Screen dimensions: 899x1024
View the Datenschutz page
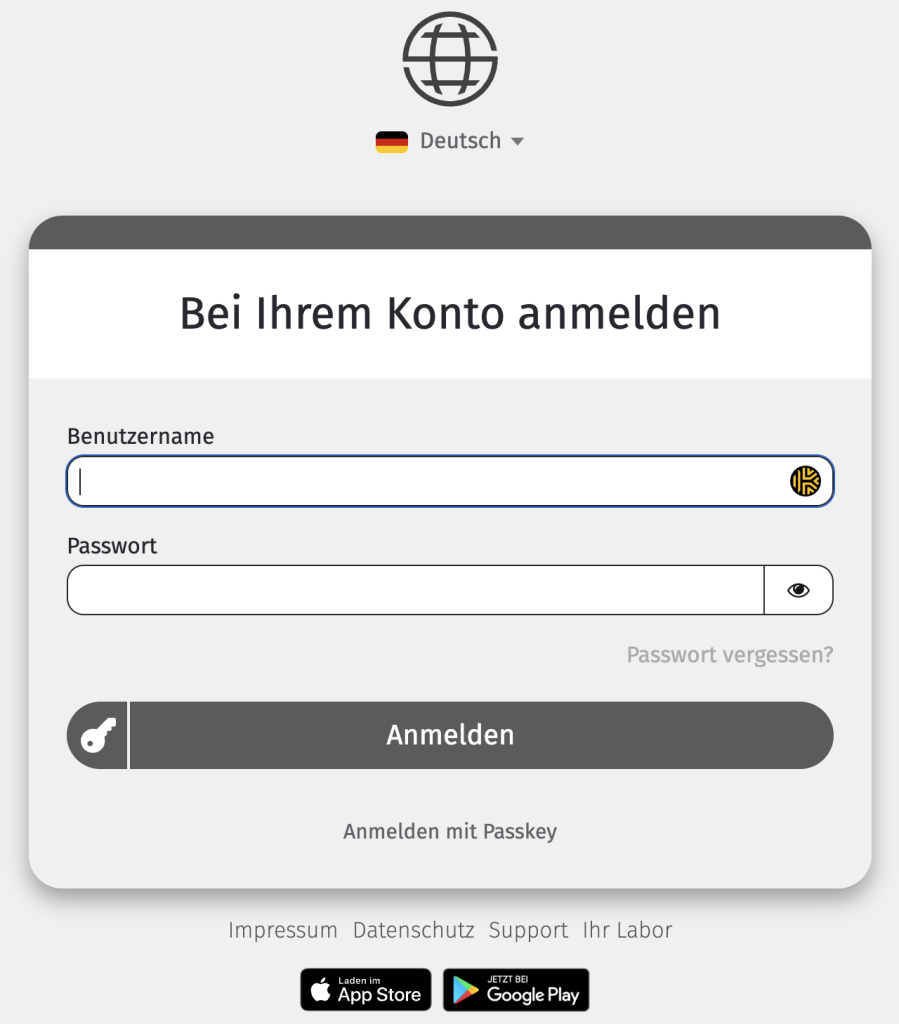click(x=413, y=930)
